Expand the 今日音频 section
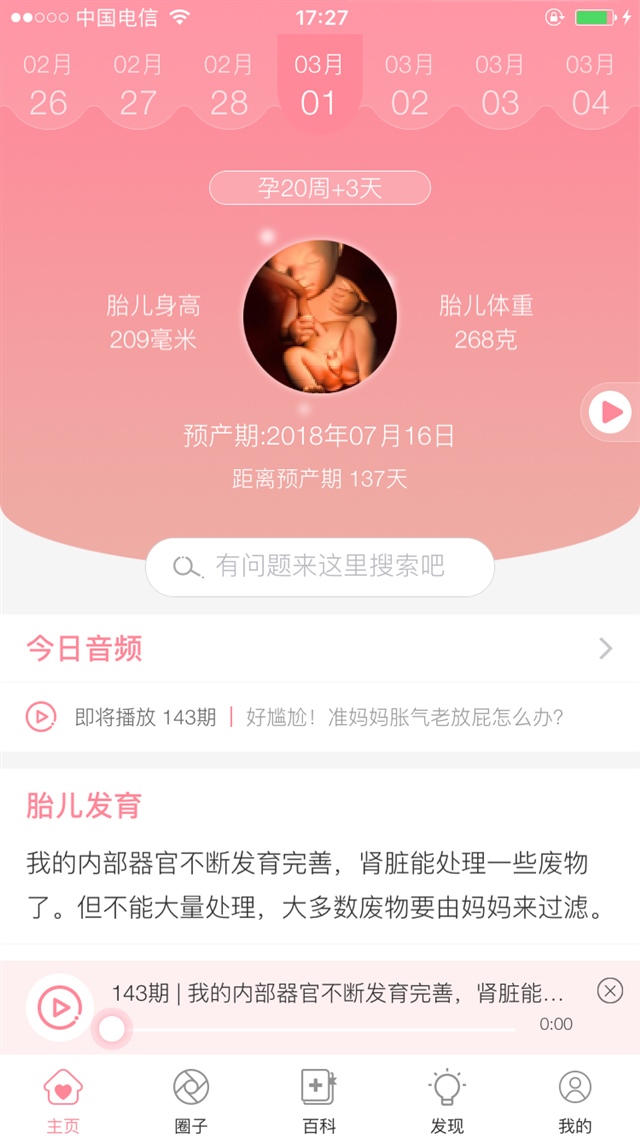Viewport: 640px width, 1138px height. tap(605, 649)
